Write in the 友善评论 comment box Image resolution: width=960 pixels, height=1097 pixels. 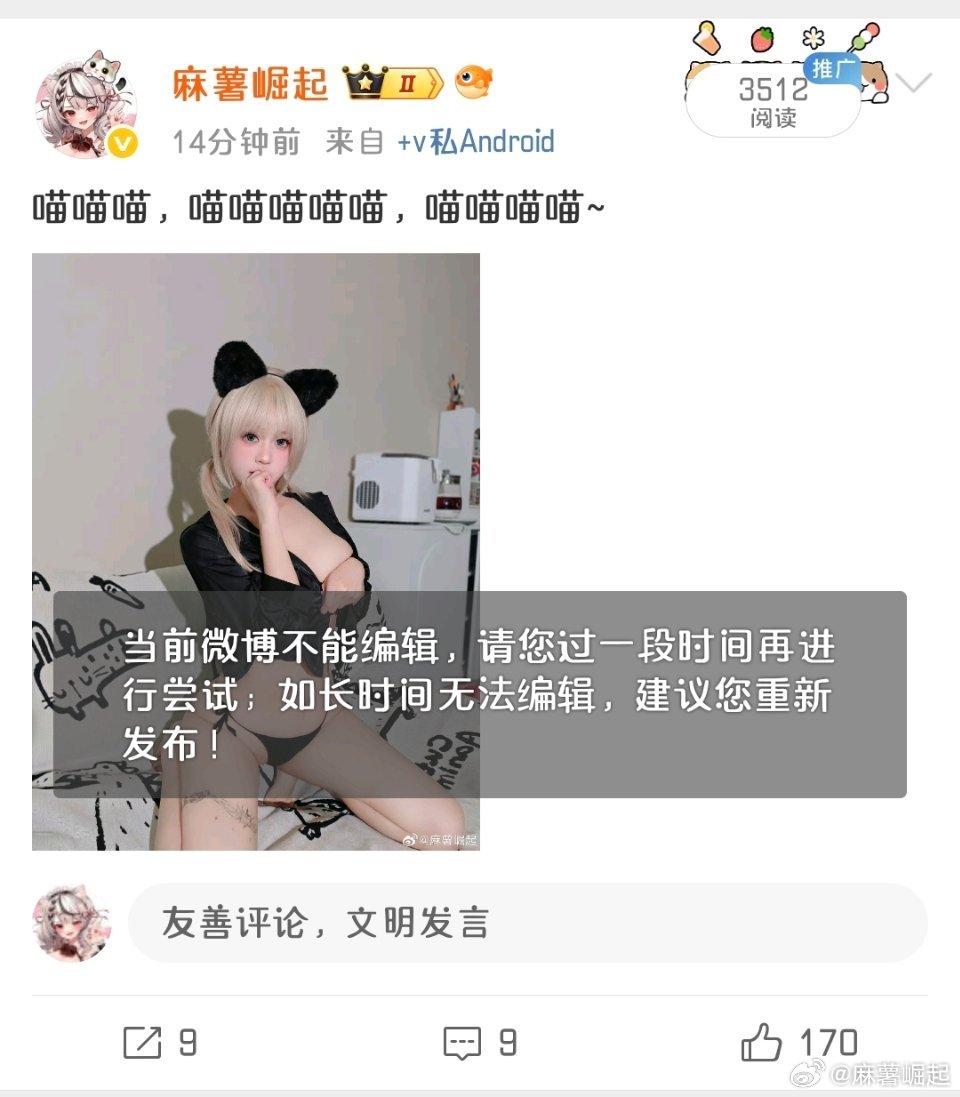pyautogui.click(x=527, y=923)
